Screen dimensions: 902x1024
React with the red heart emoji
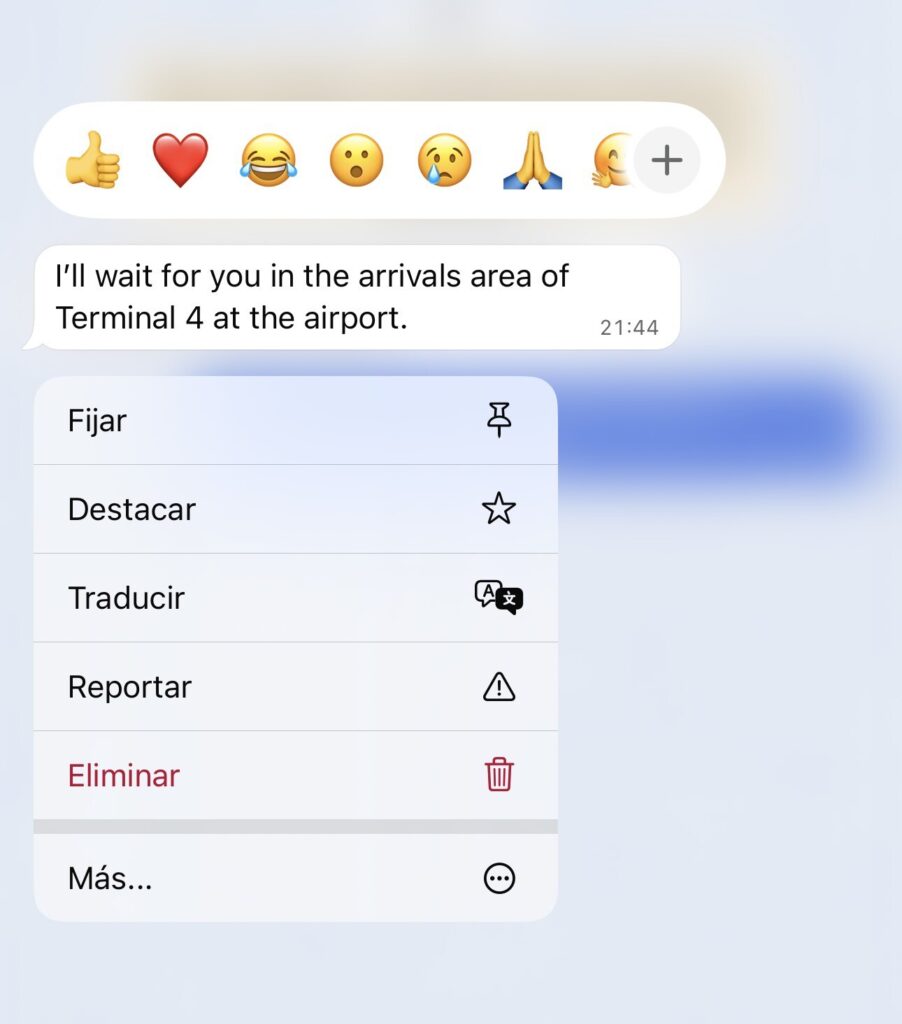coord(180,160)
